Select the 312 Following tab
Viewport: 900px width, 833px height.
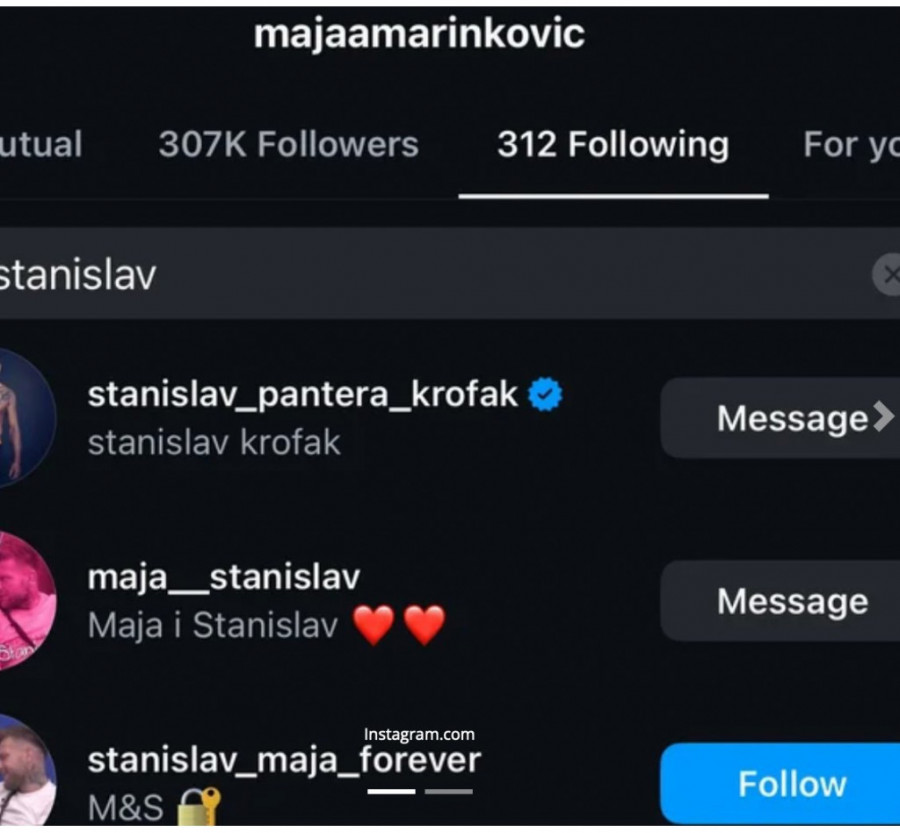click(613, 145)
